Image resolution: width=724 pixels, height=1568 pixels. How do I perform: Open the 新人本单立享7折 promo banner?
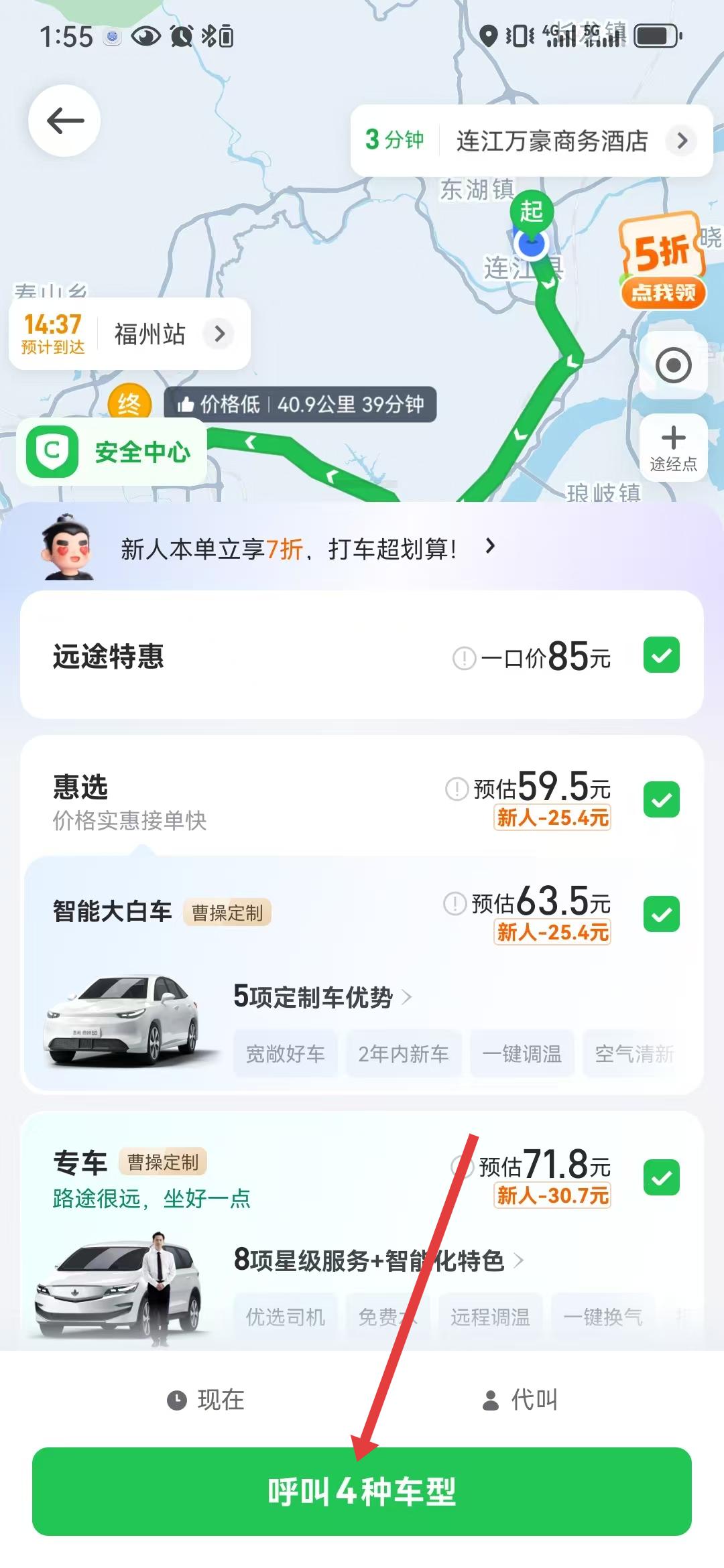pyautogui.click(x=308, y=548)
